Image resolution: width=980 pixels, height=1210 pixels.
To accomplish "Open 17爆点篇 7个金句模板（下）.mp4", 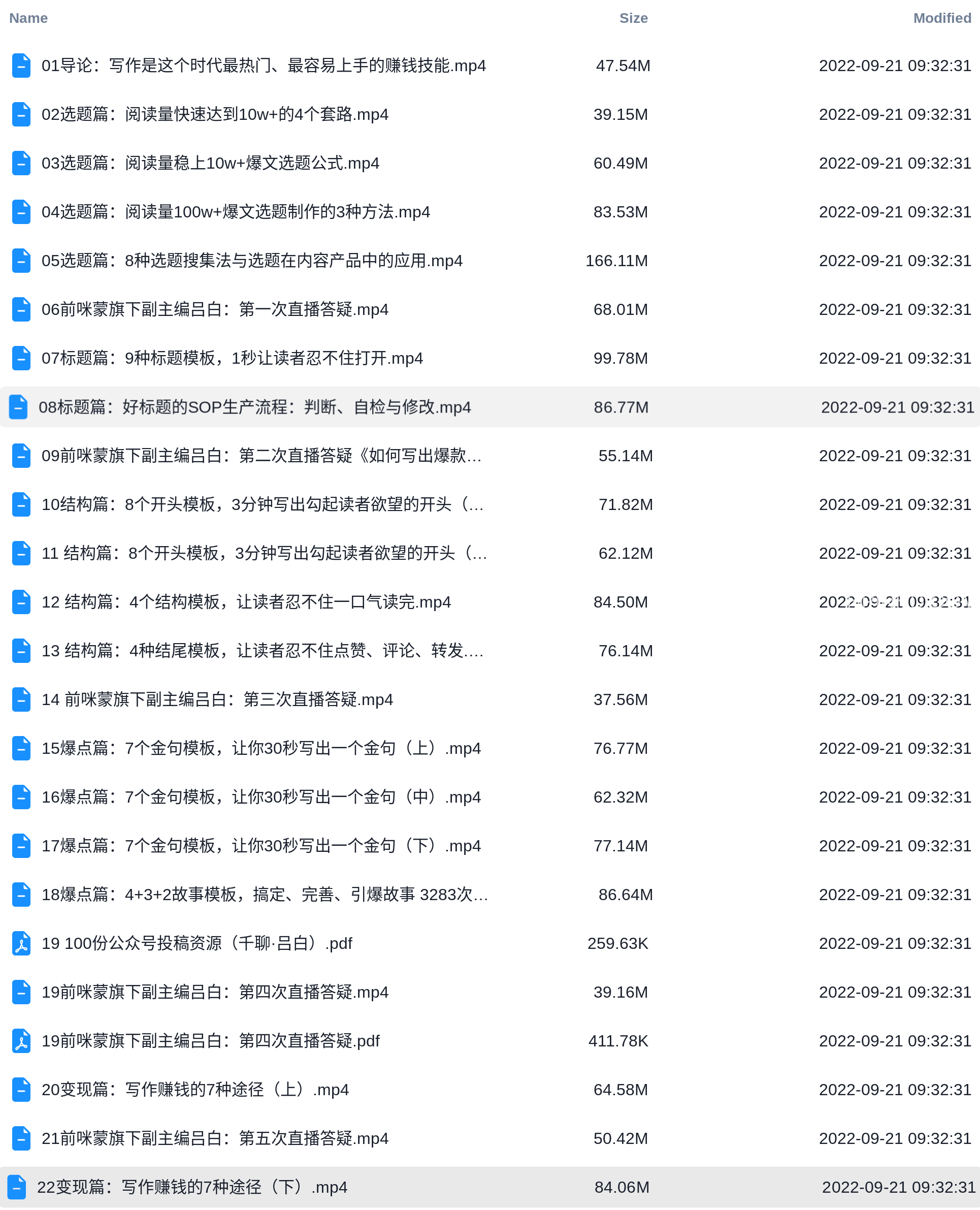I will pyautogui.click(x=261, y=846).
